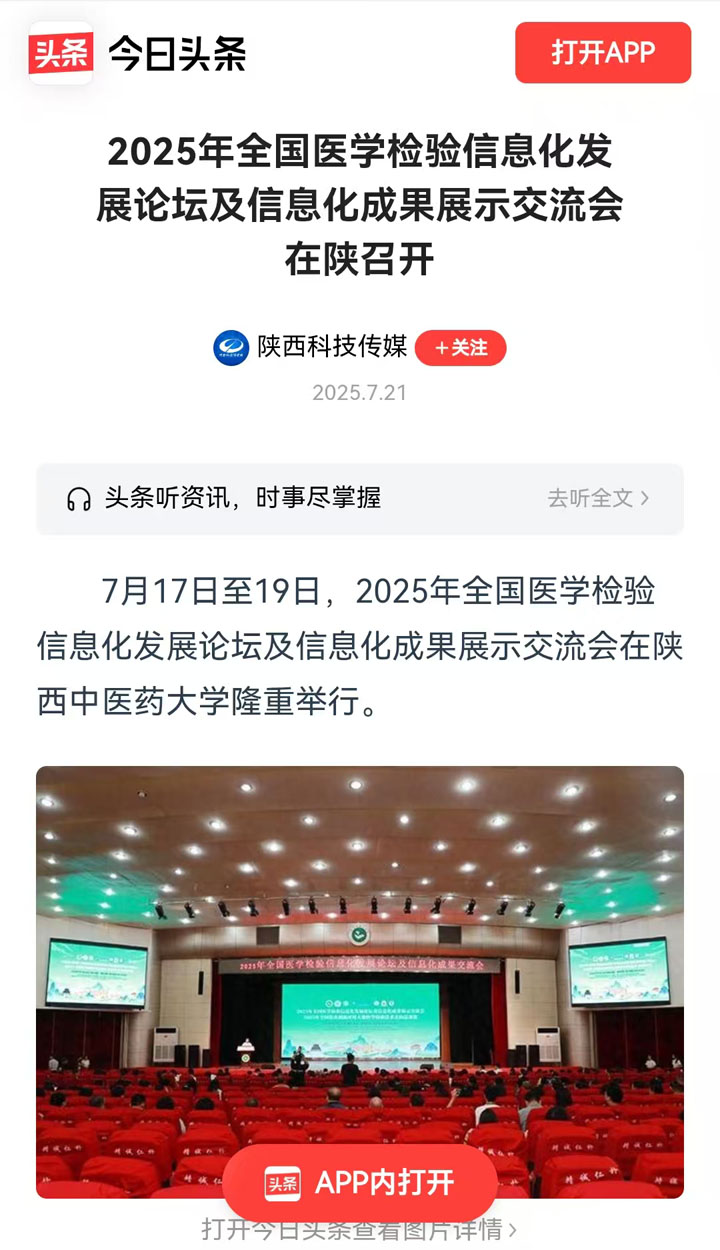Tap the APP内打开 floating button
Viewport: 720px width, 1250px height.
tap(360, 1184)
